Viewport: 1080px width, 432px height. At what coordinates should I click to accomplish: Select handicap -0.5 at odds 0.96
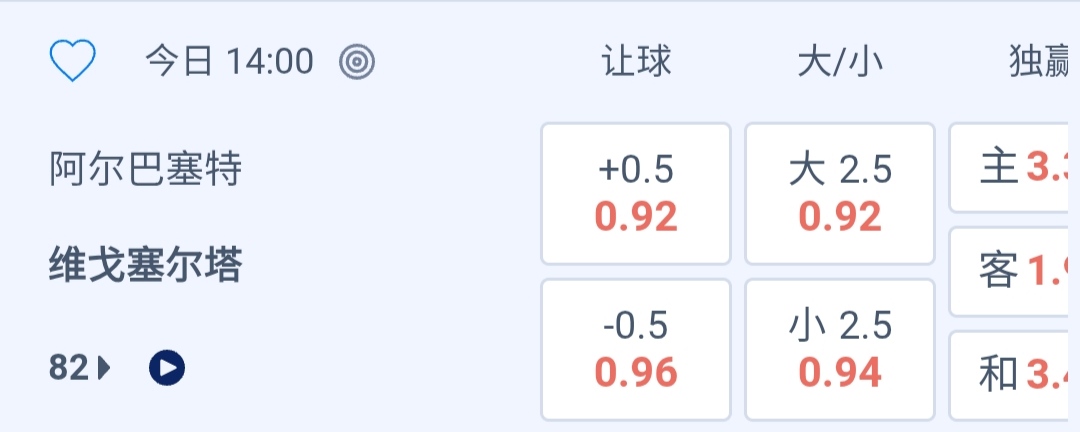pyautogui.click(x=636, y=350)
